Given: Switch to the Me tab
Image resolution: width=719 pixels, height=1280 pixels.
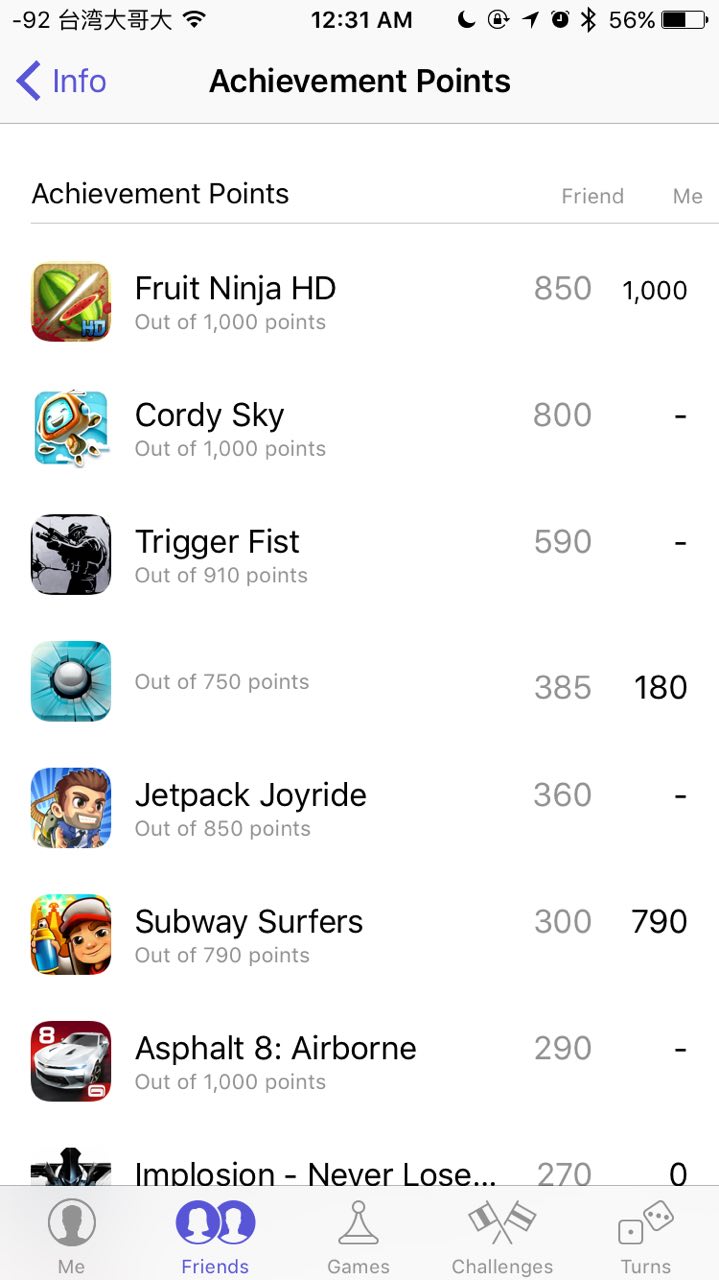Looking at the screenshot, I should pos(71,1237).
